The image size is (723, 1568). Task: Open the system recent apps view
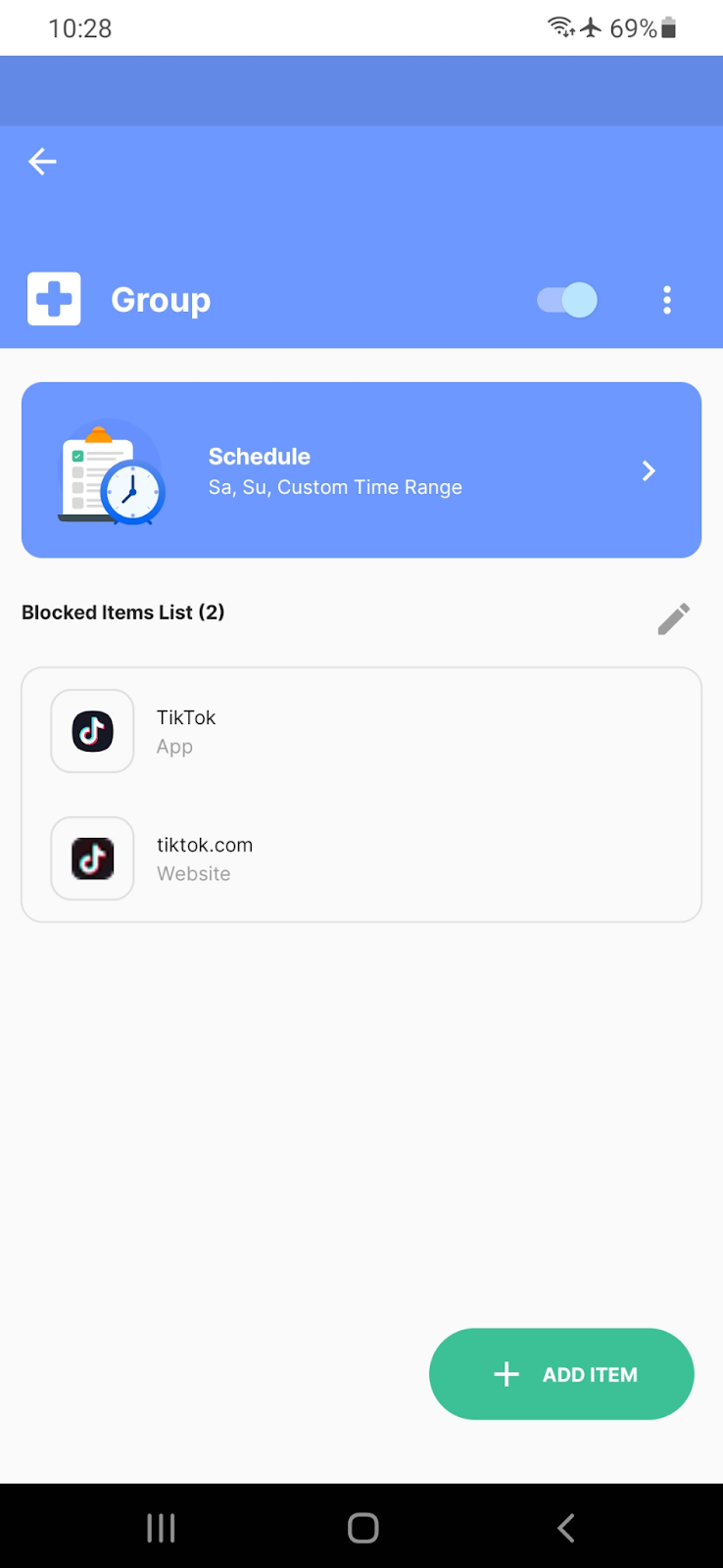[161, 1527]
